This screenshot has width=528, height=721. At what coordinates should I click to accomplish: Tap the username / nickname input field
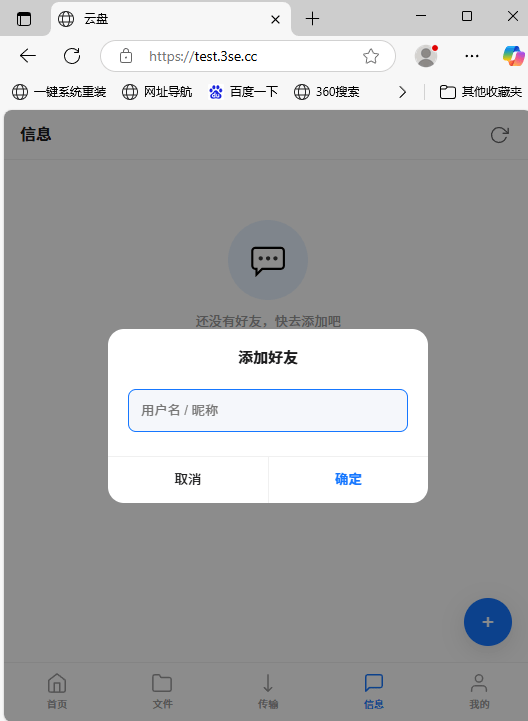[x=268, y=410]
